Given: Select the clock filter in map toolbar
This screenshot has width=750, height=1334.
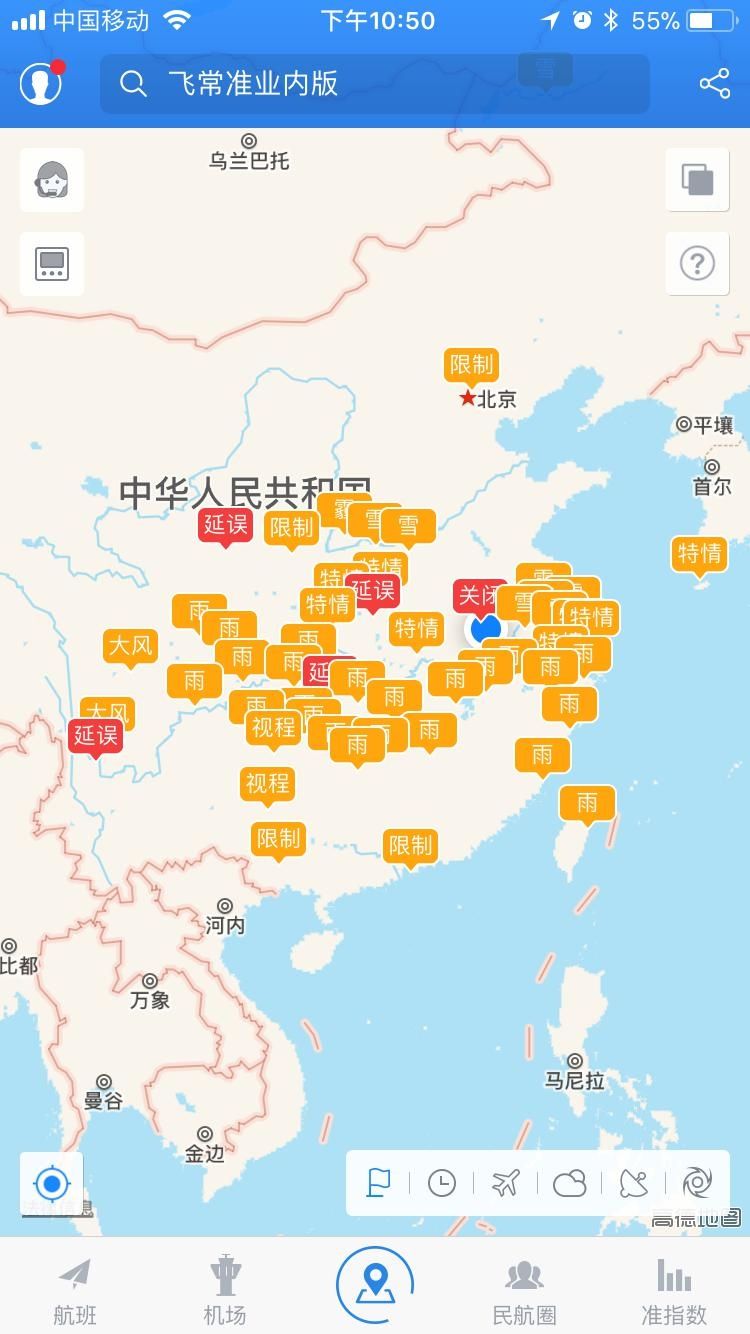Looking at the screenshot, I should point(441,1183).
